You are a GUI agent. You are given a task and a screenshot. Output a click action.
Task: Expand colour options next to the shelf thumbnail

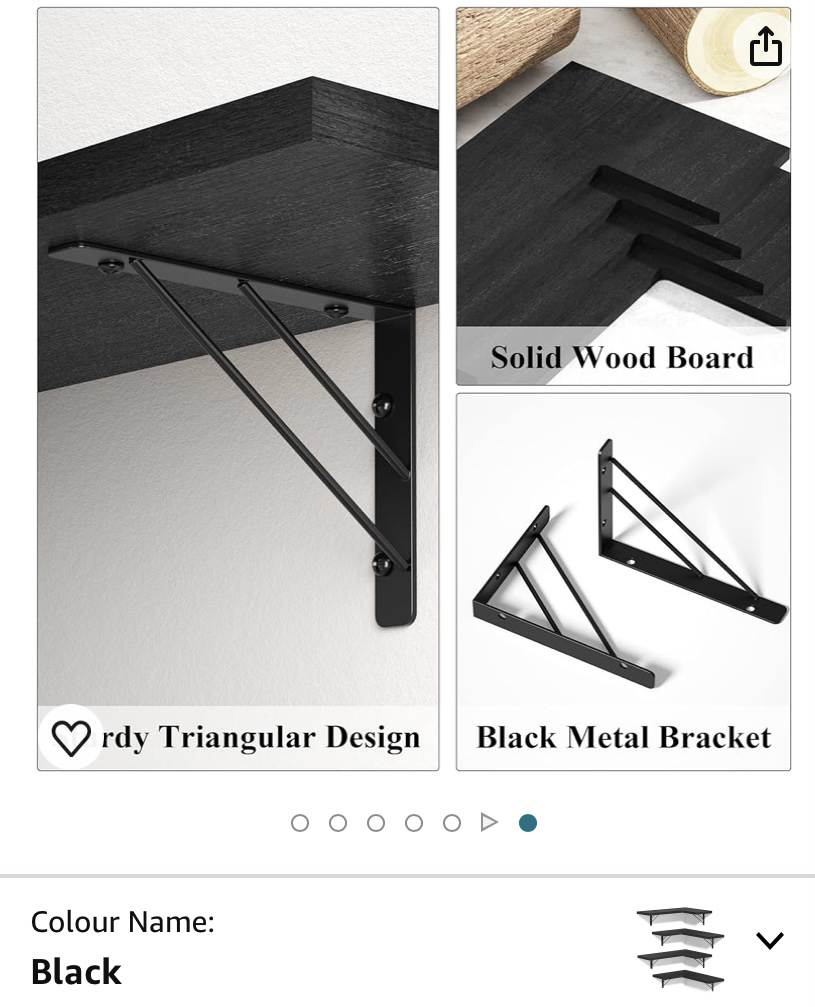click(770, 939)
